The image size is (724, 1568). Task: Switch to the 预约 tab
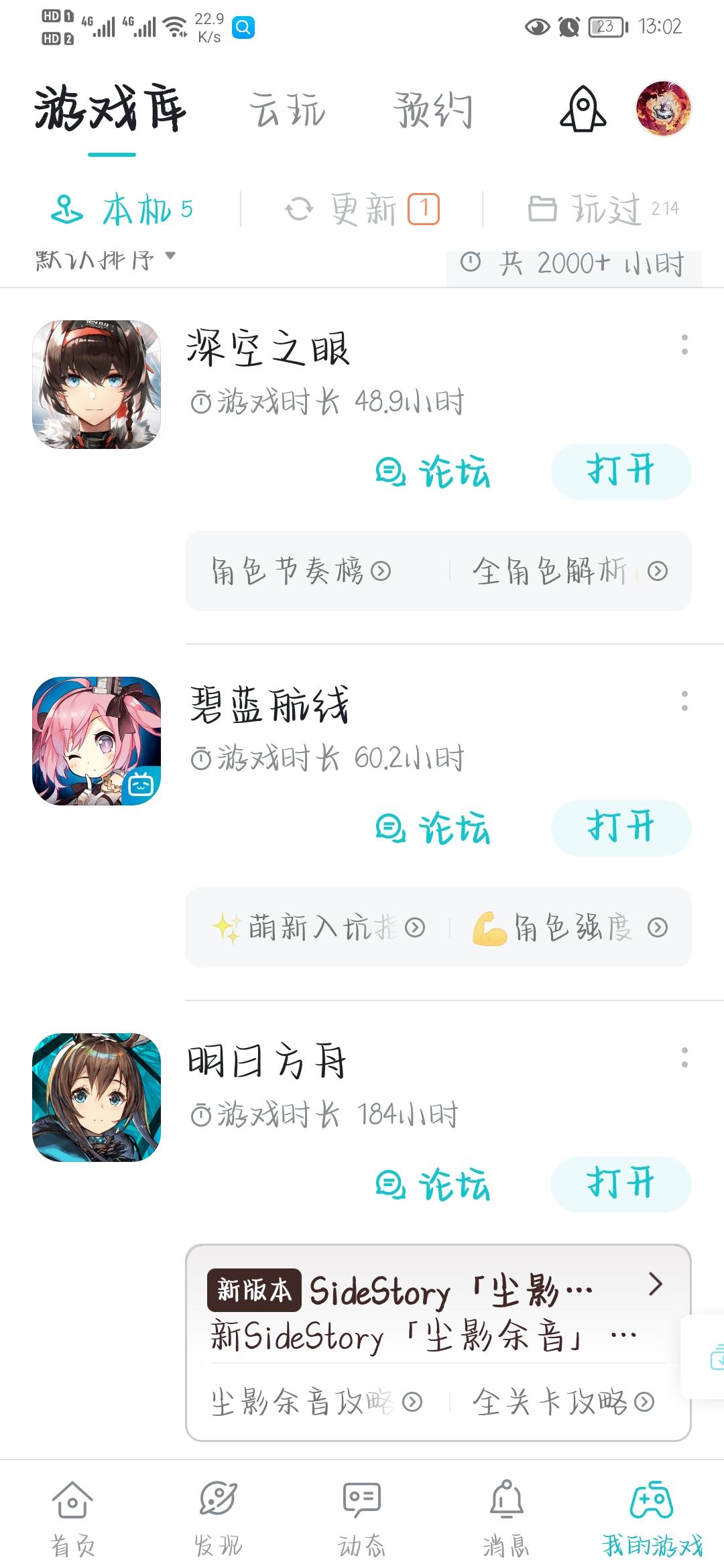(x=433, y=110)
